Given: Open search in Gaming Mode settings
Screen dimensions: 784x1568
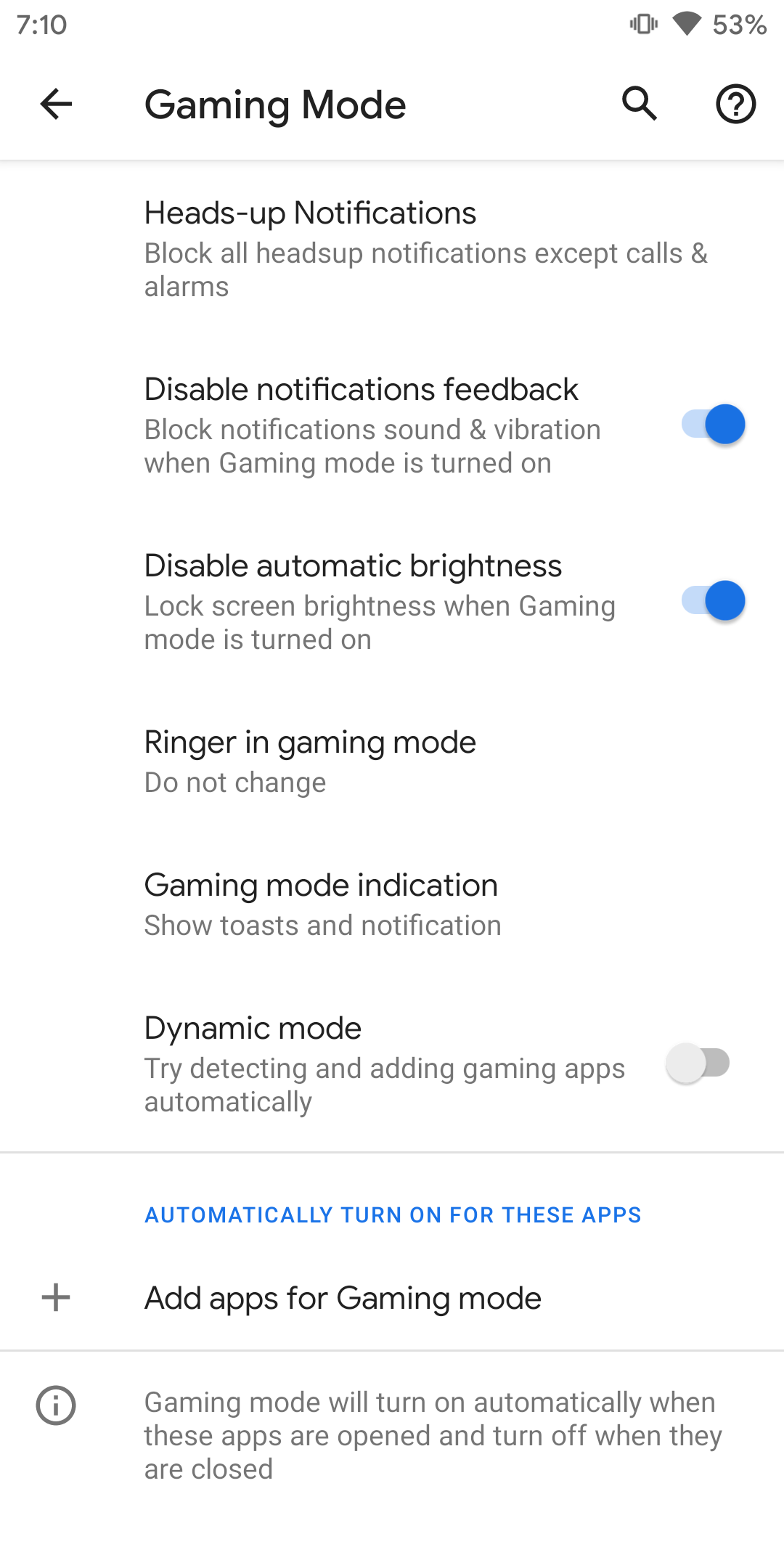Looking at the screenshot, I should pos(640,104).
